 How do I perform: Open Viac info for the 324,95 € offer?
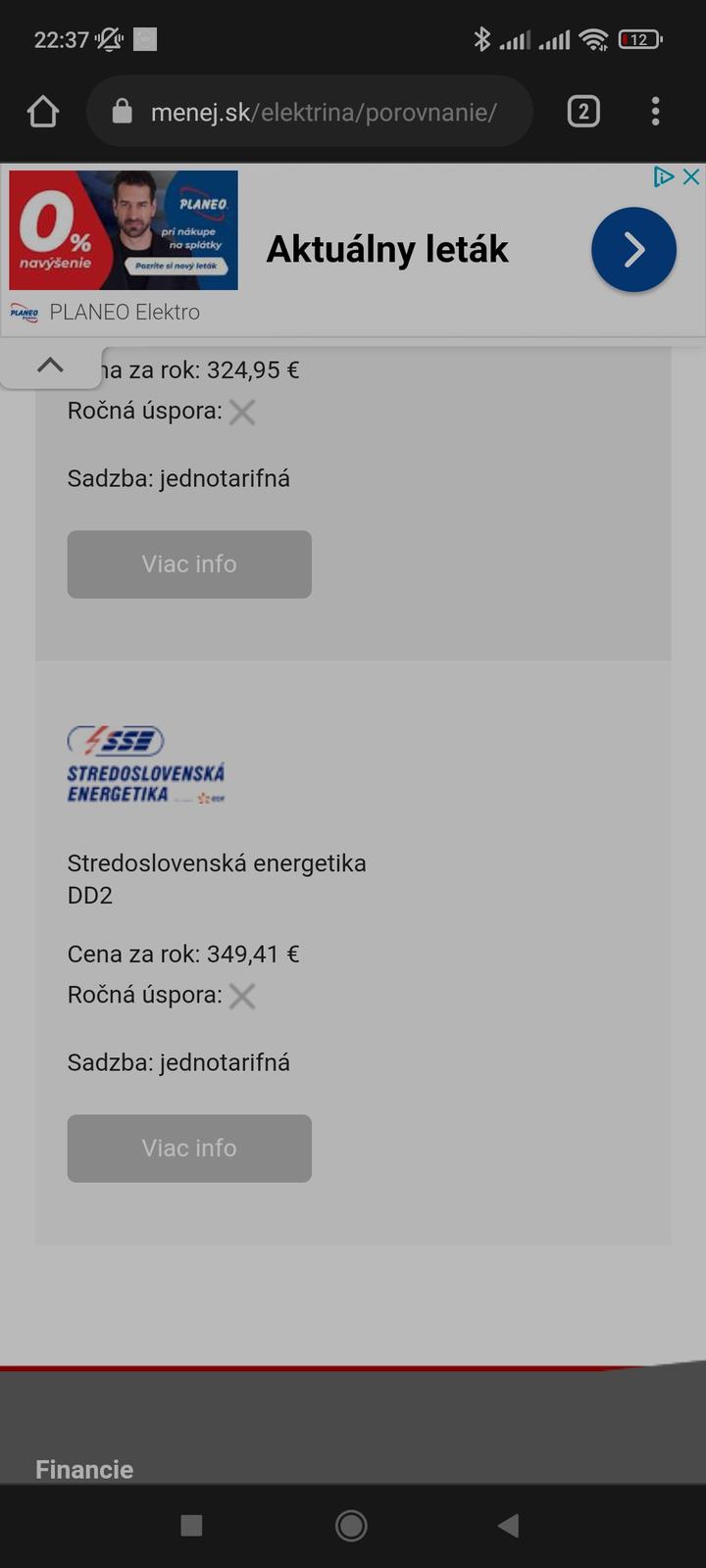189,564
